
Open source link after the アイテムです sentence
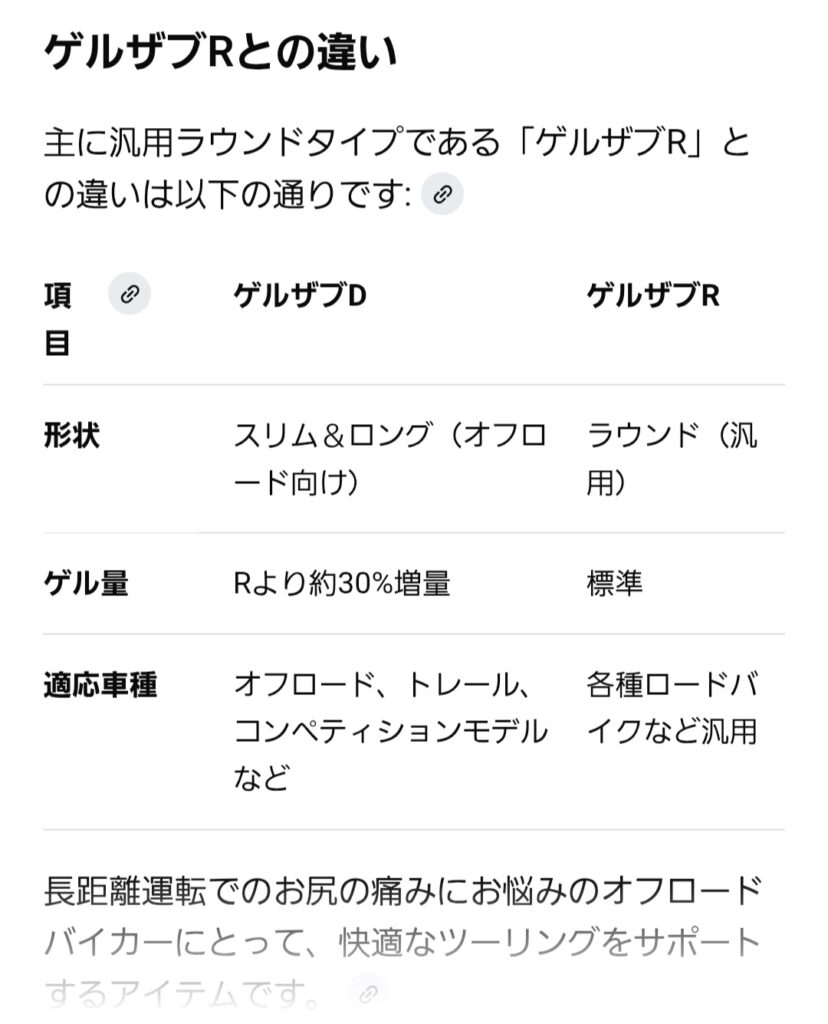(368, 994)
